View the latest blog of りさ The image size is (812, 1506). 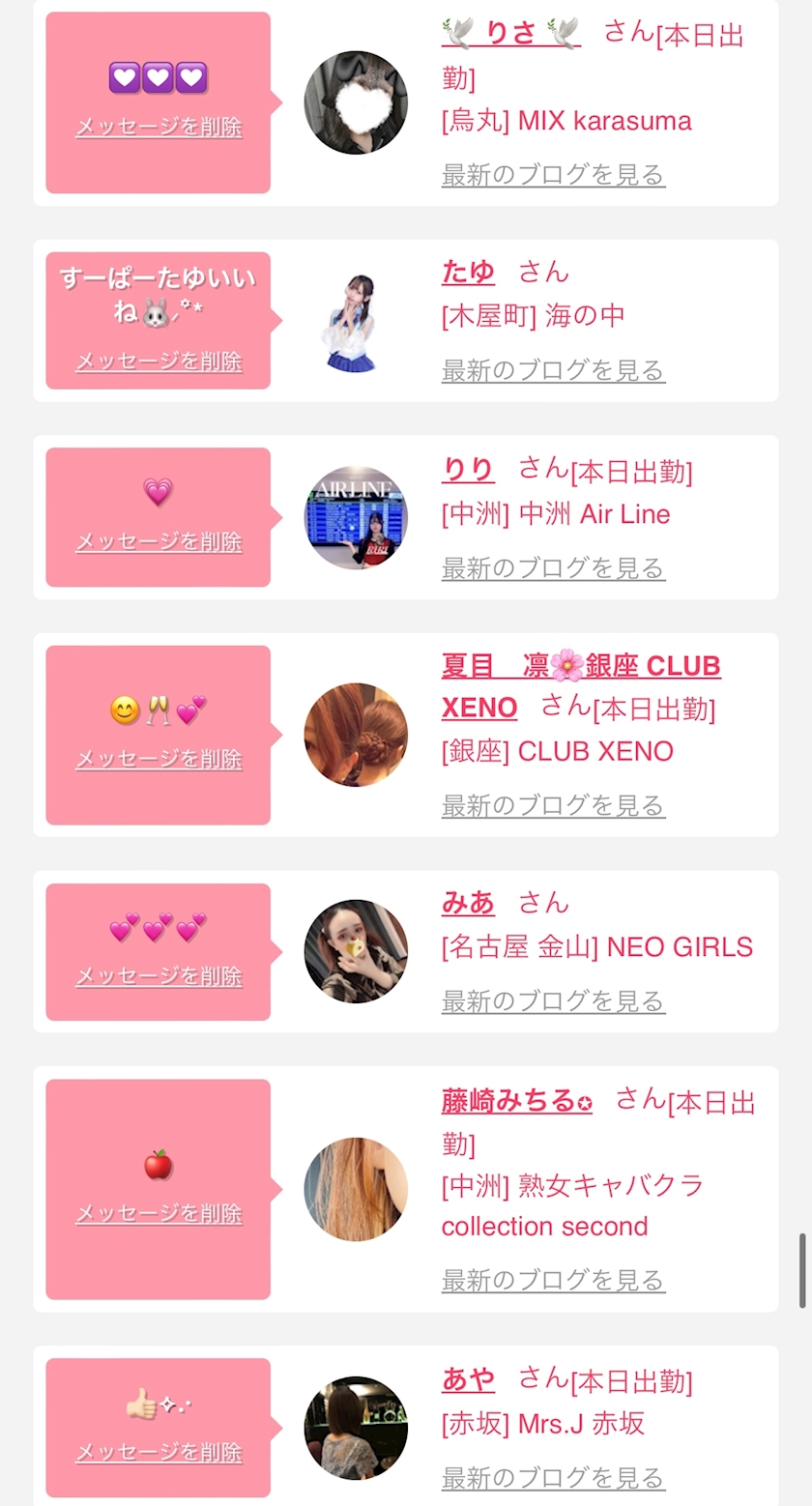pyautogui.click(x=553, y=175)
